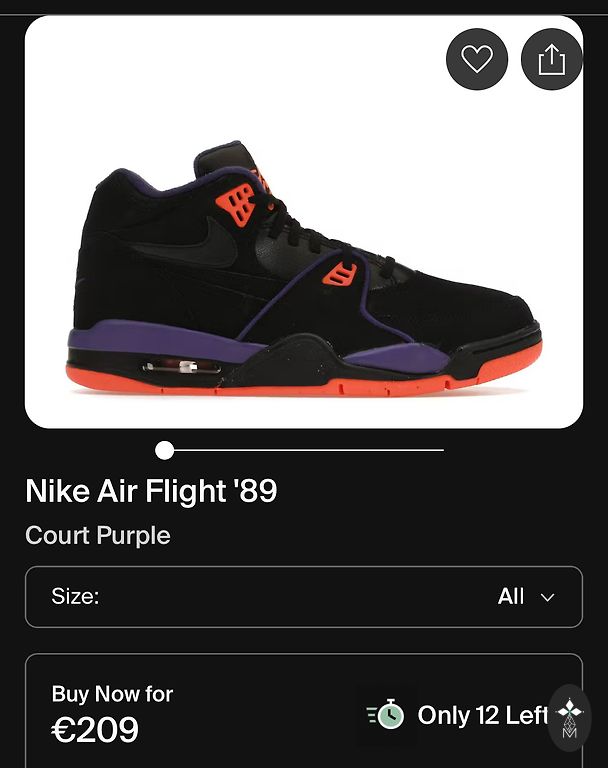The height and width of the screenshot is (768, 608).
Task: Tap the image carousel slider handle
Action: click(165, 450)
